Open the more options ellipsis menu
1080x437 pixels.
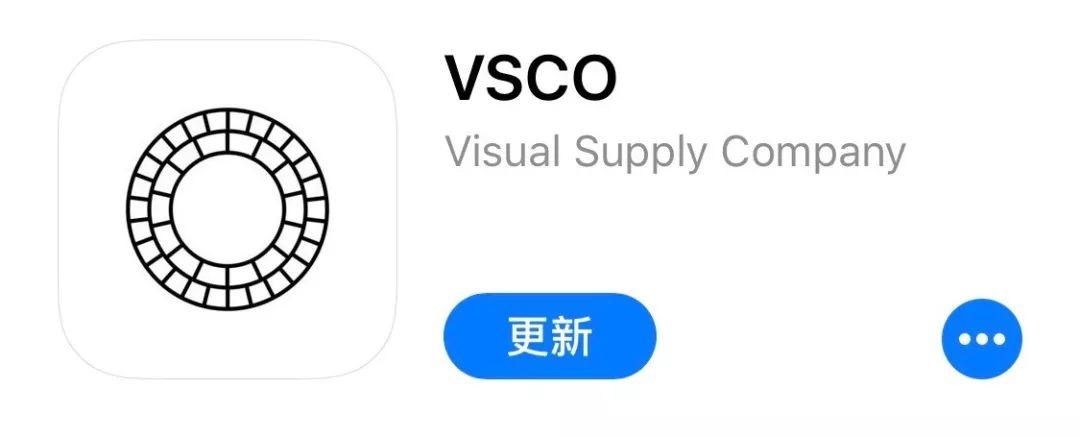point(981,338)
